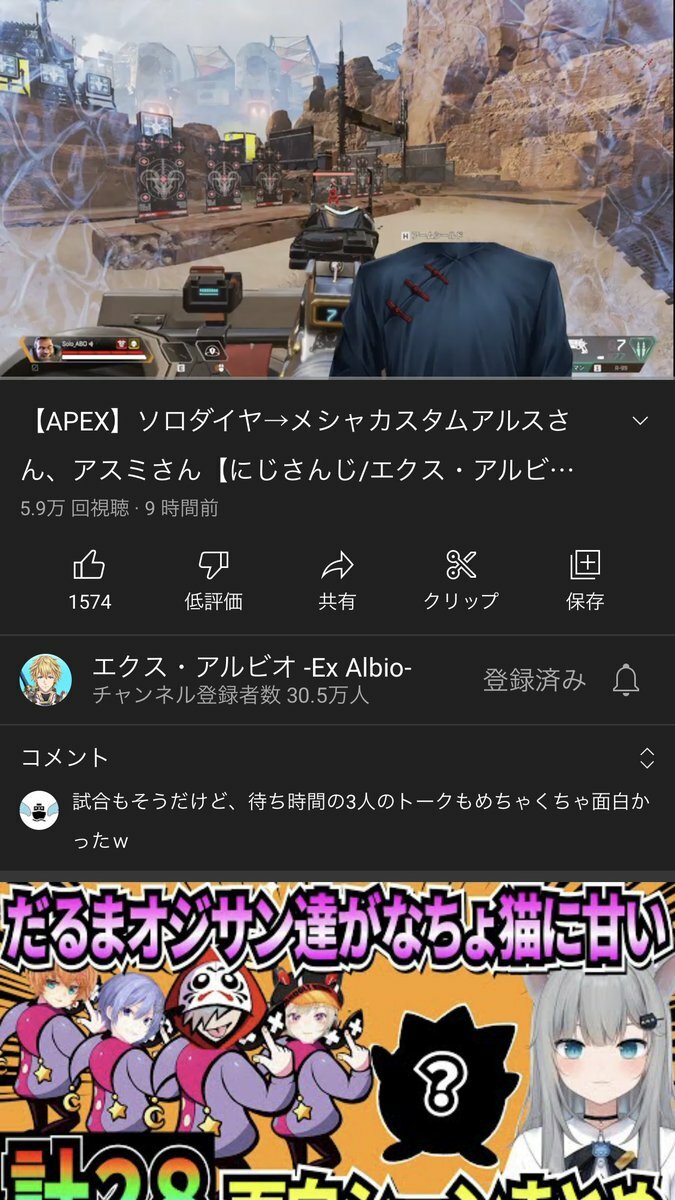Screen dimensions: 675x1200
Task: Expand the video description chevron
Action: point(641,421)
